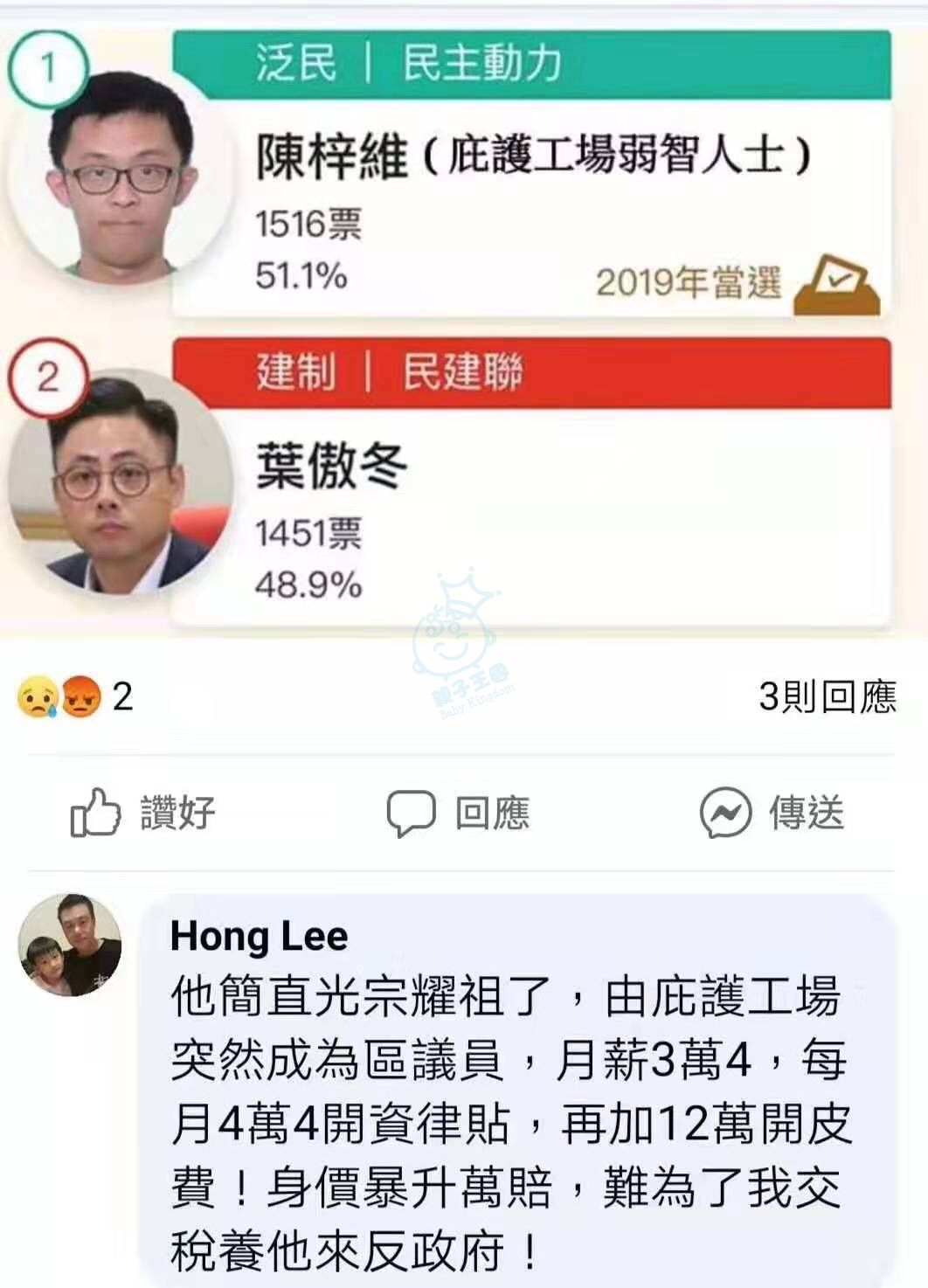Send the post via 傳送 Messenger button
Image resolution: width=928 pixels, height=1288 pixels.
coord(772,813)
